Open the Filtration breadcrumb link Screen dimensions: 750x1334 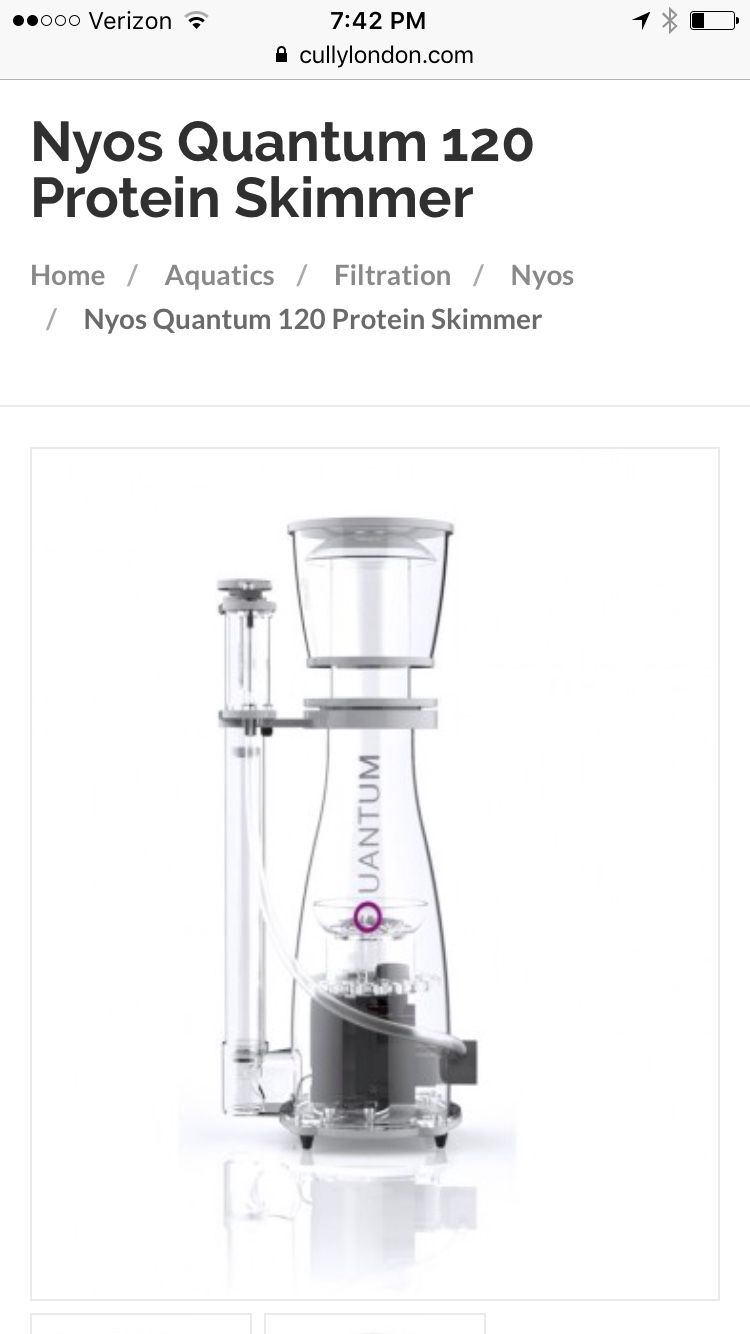392,275
